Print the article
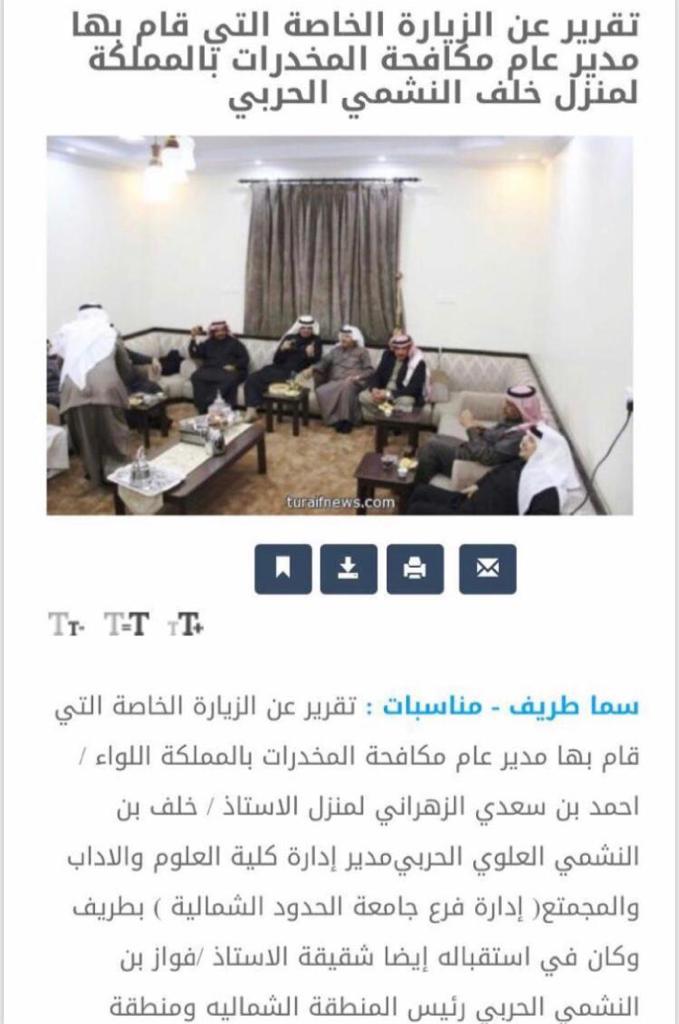The image size is (679, 1024). 415,569
